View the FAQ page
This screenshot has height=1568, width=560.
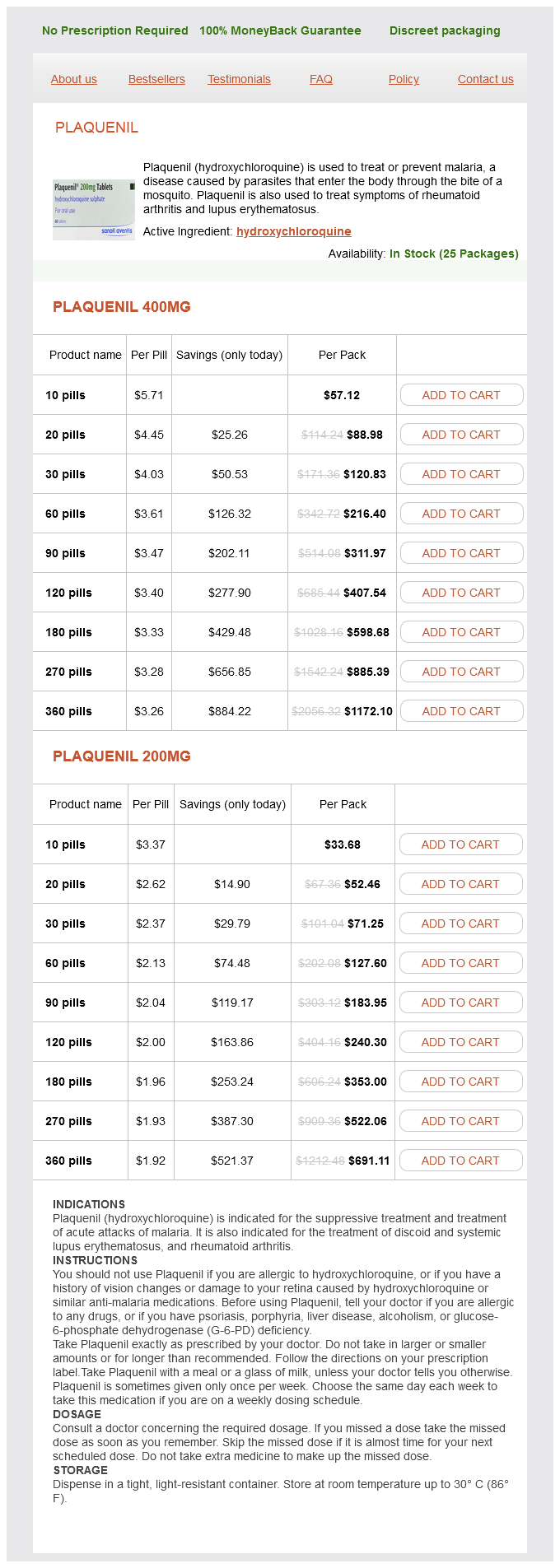pyautogui.click(x=321, y=79)
